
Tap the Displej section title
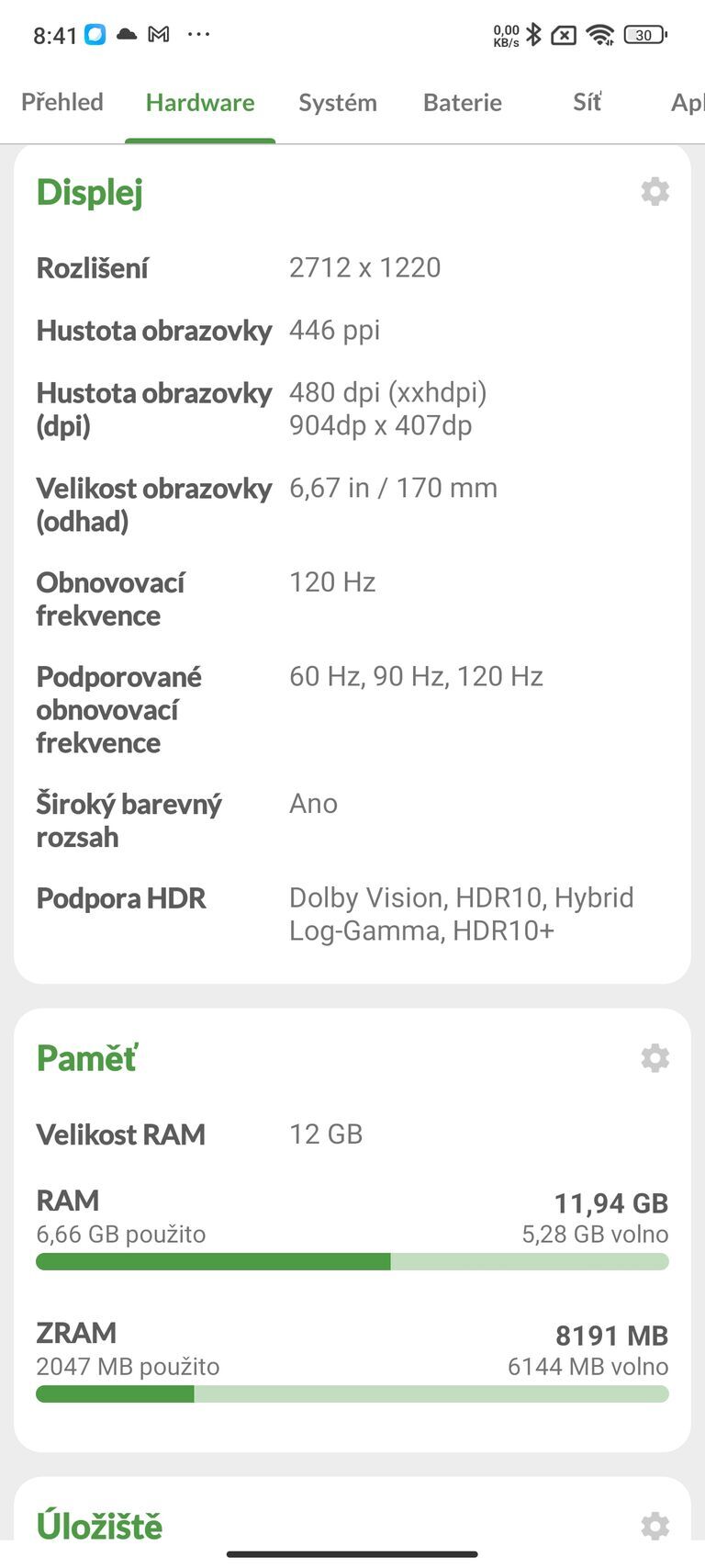[88, 193]
